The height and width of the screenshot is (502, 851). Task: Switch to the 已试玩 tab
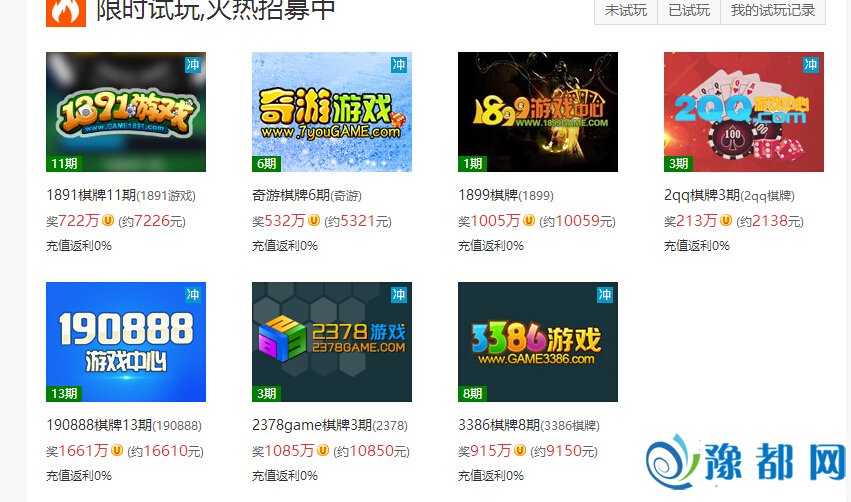689,11
